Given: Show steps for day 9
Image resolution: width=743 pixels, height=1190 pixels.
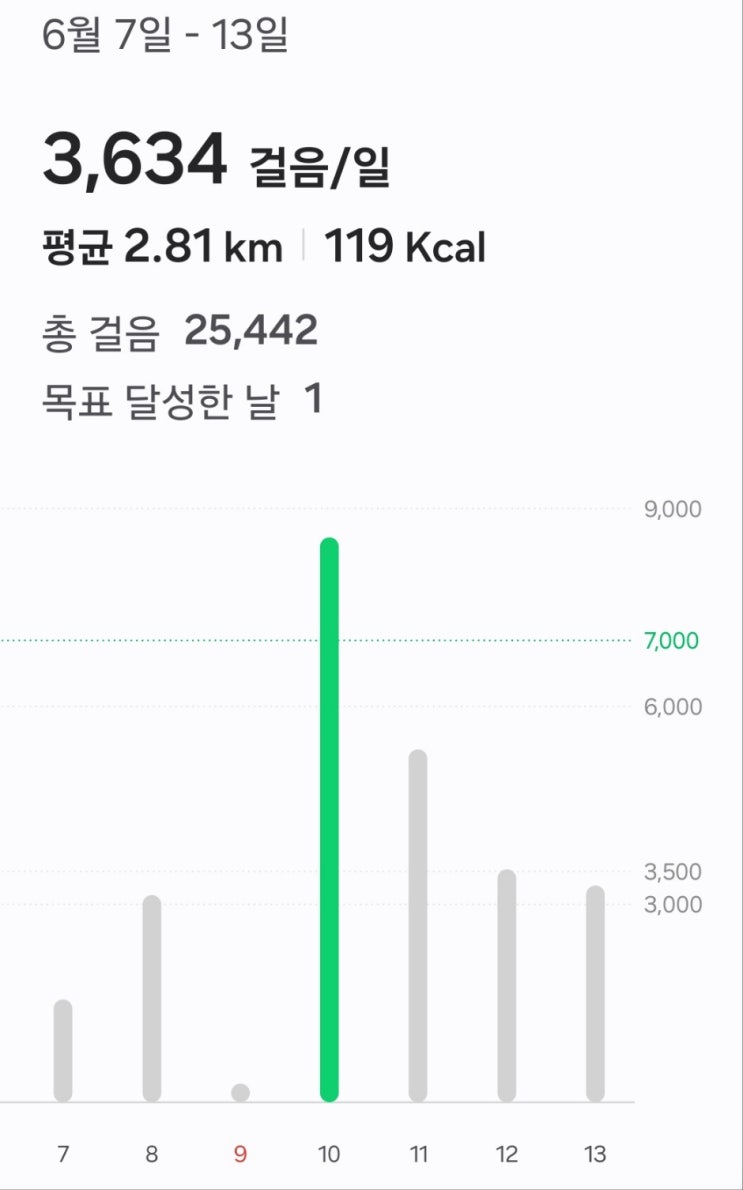Looking at the screenshot, I should (x=240, y=1092).
